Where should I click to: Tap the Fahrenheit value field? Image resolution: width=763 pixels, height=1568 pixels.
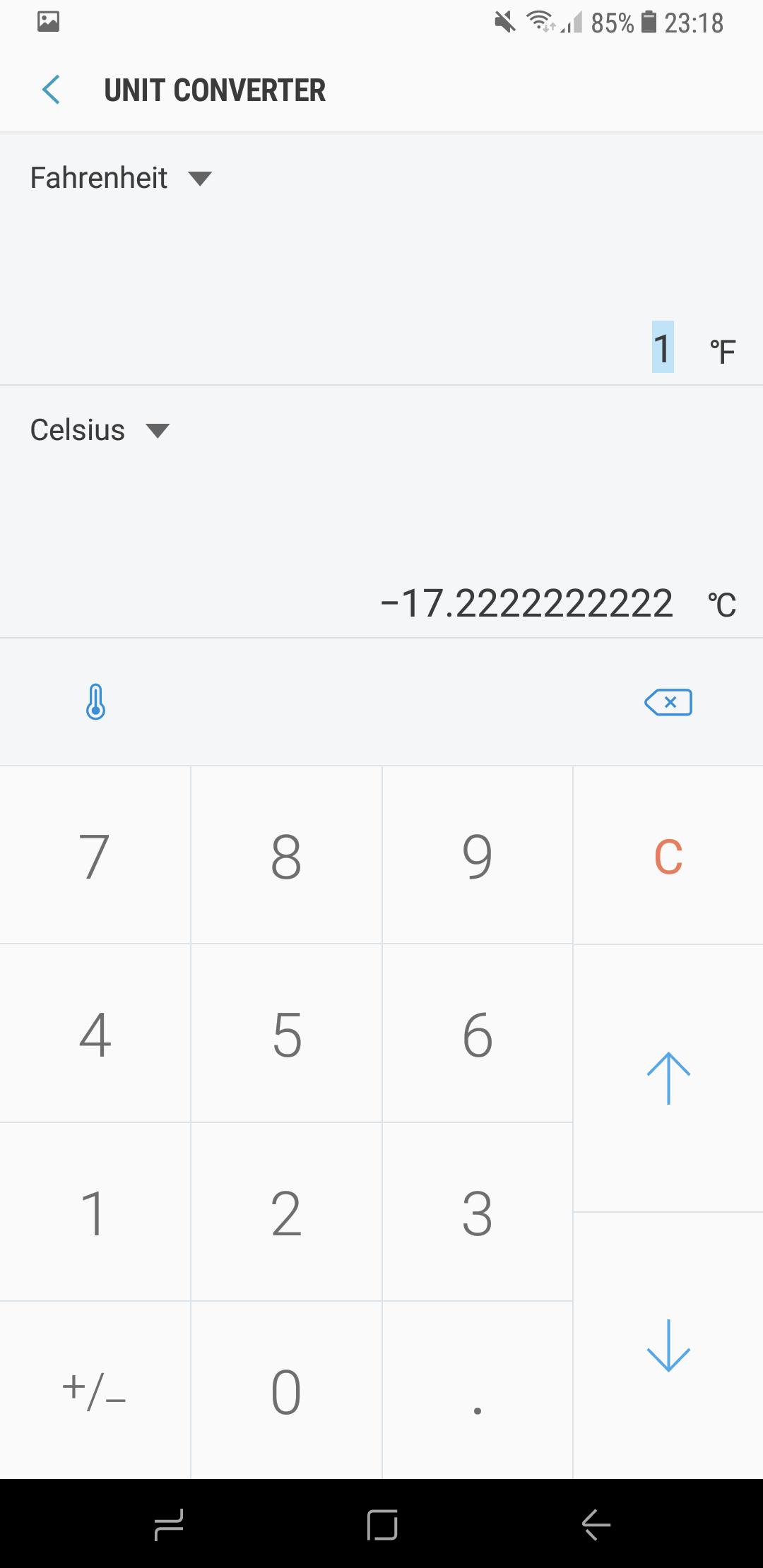tap(662, 348)
